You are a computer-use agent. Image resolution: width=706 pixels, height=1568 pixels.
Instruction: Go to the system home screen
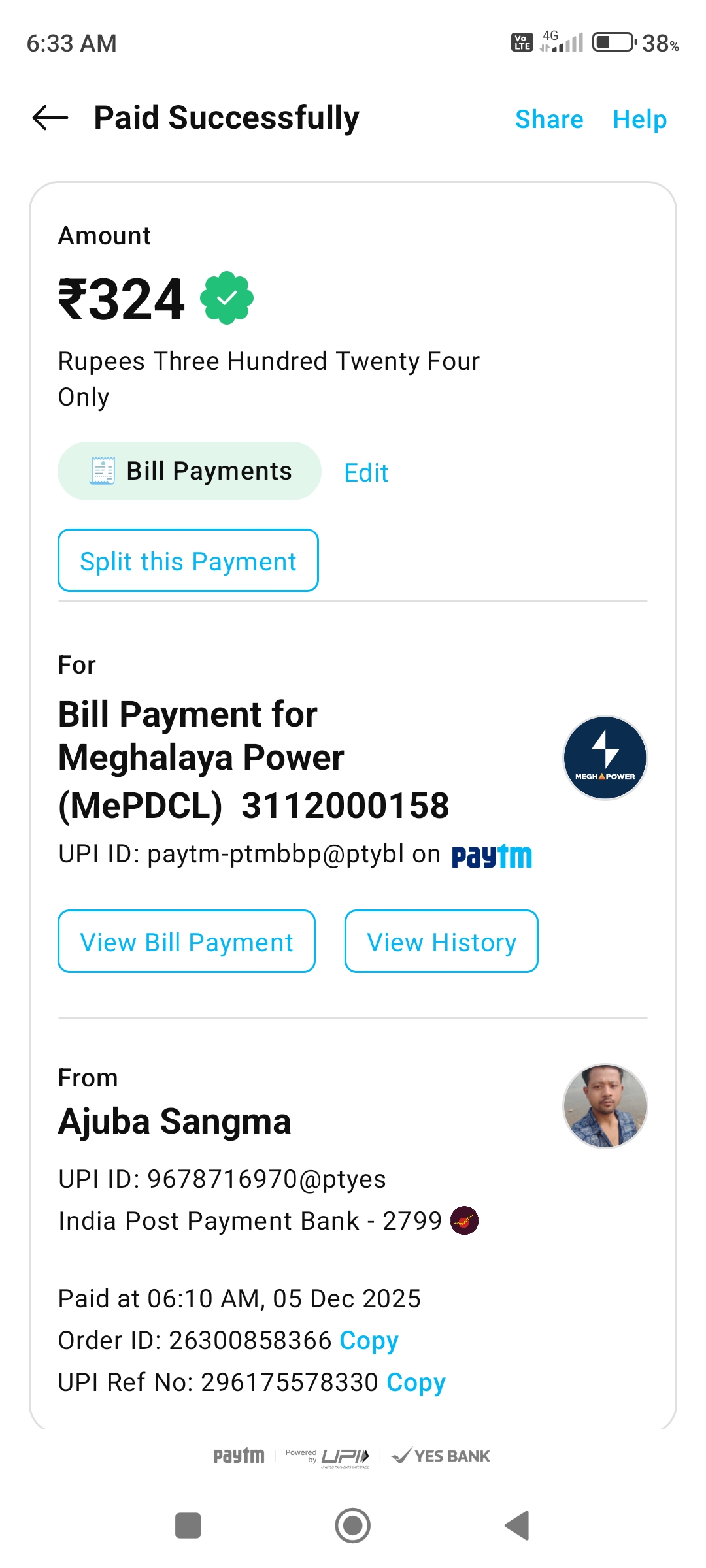tap(353, 1526)
